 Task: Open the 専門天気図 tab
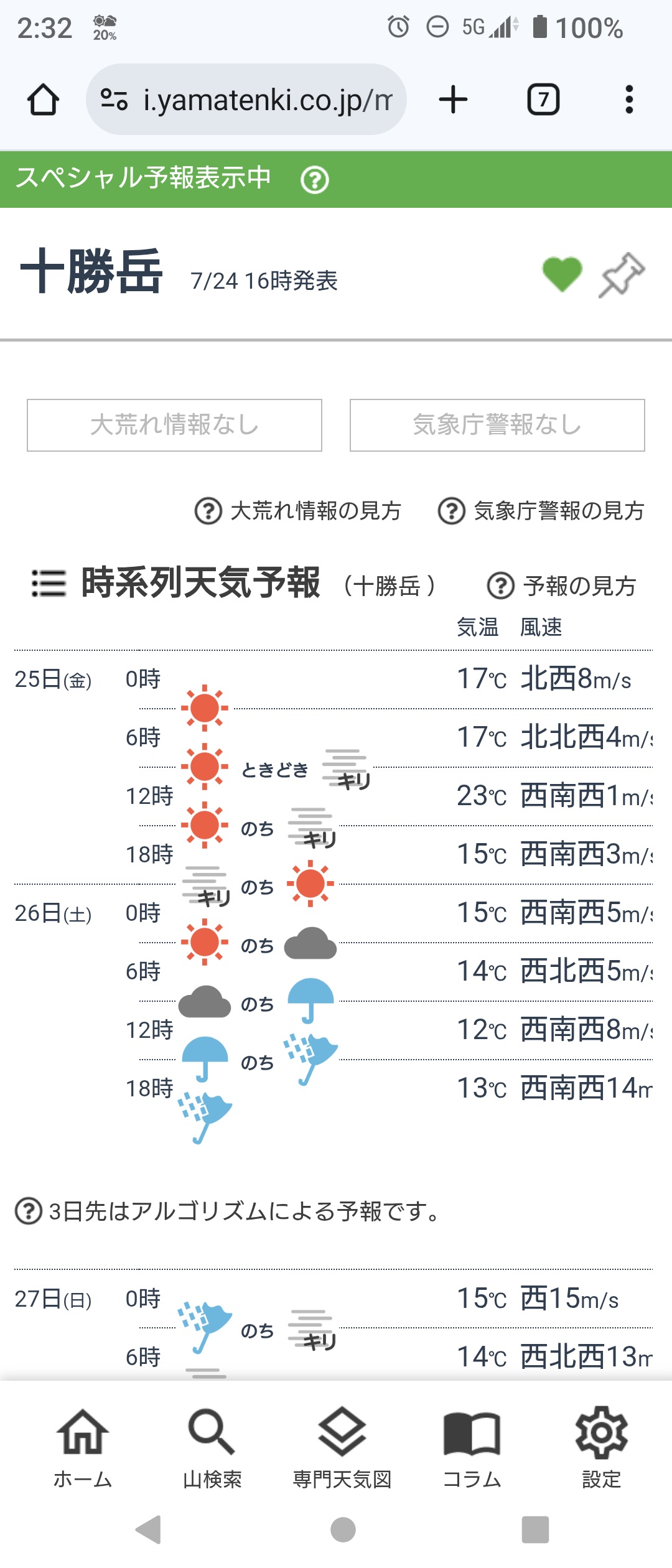click(x=342, y=1447)
